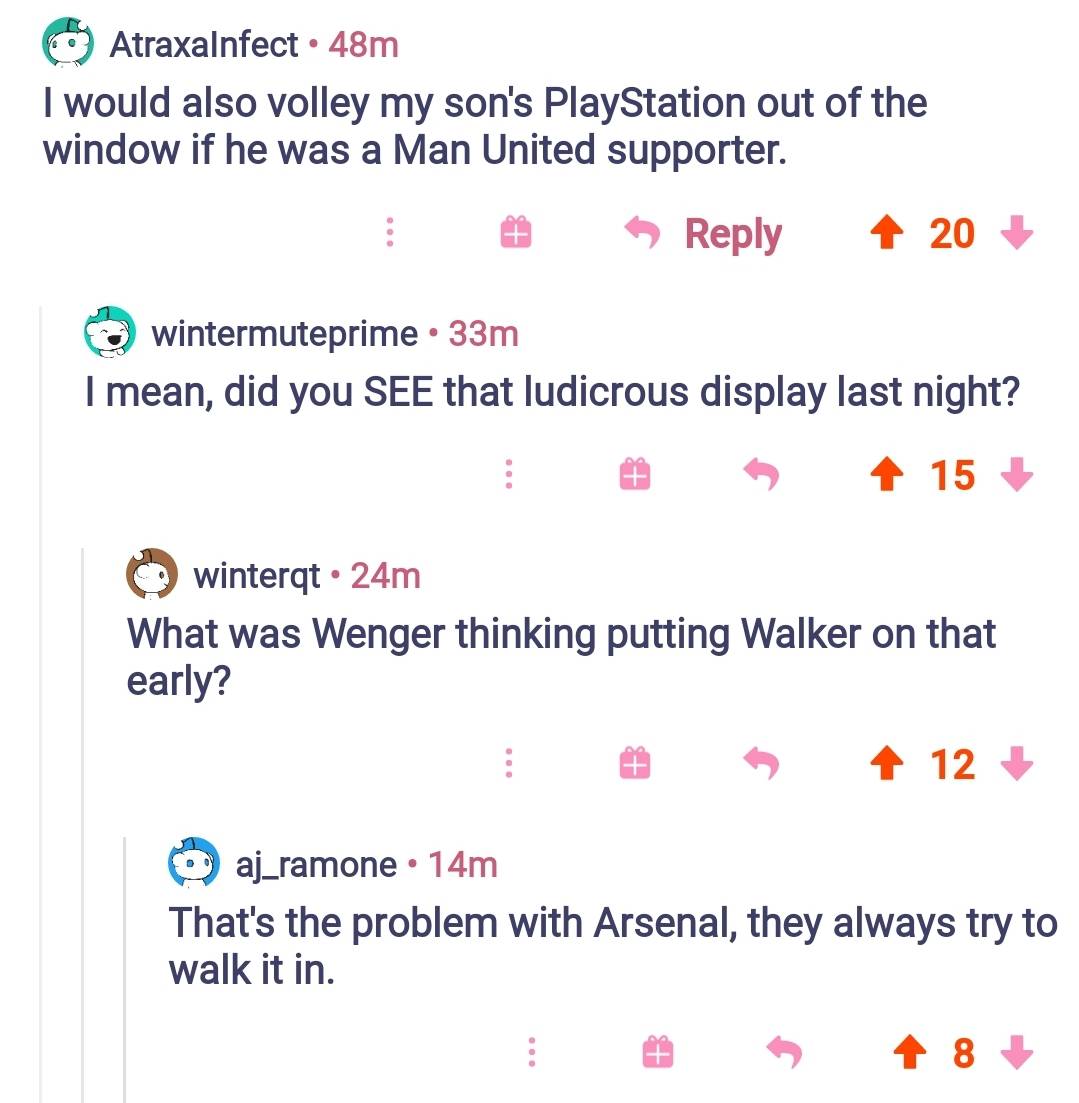View wintermuteprime's profile
The width and height of the screenshot is (1079, 1103).
pos(284,333)
